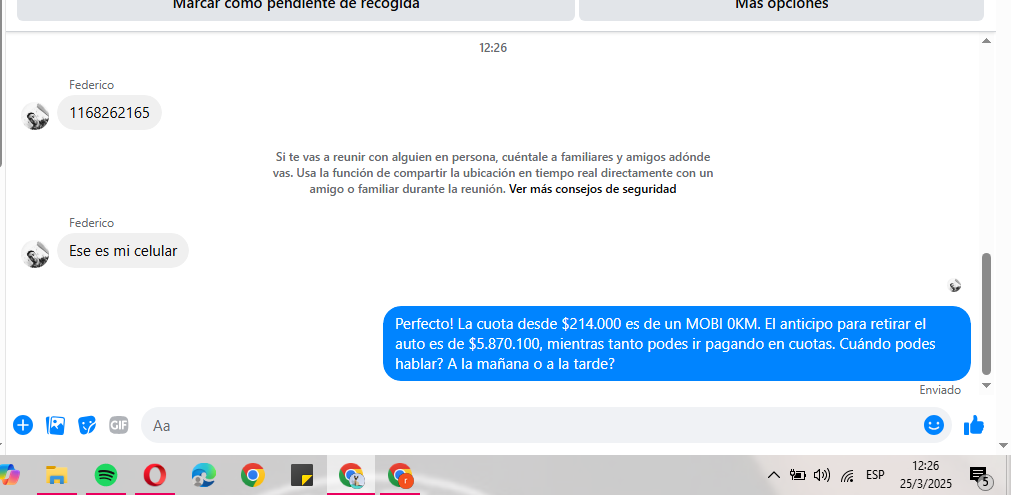
Task: Attach a photo or file
Action: 56,425
